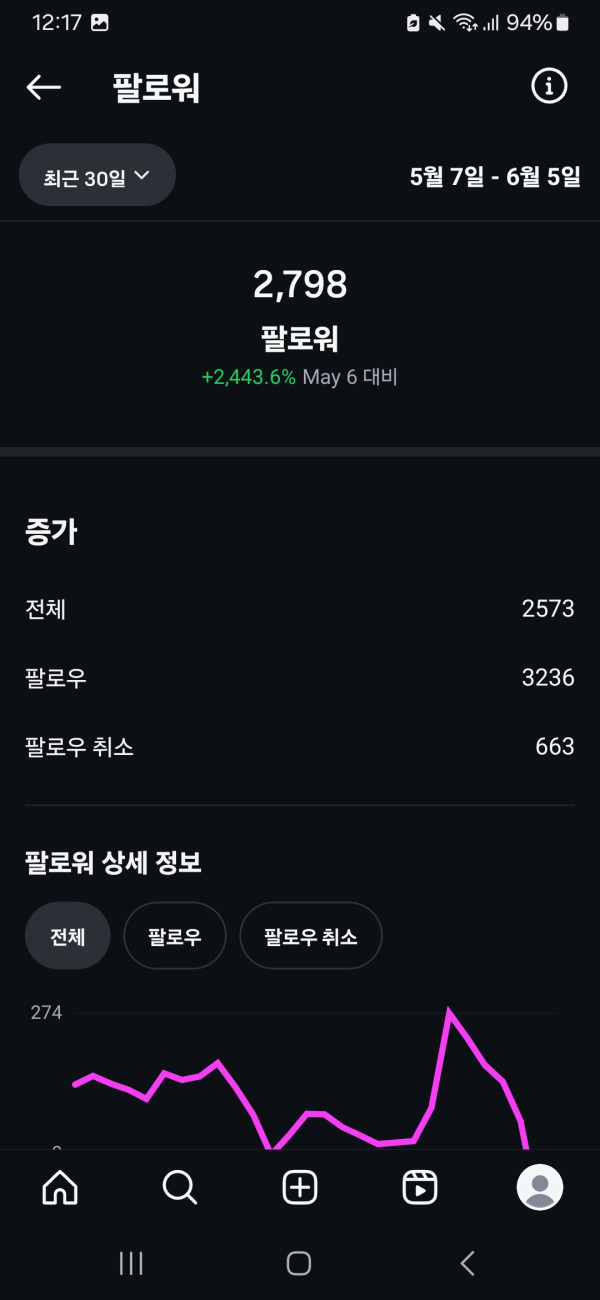Image resolution: width=600 pixels, height=1300 pixels.
Task: Create a new post with plus icon
Action: pyautogui.click(x=300, y=1187)
